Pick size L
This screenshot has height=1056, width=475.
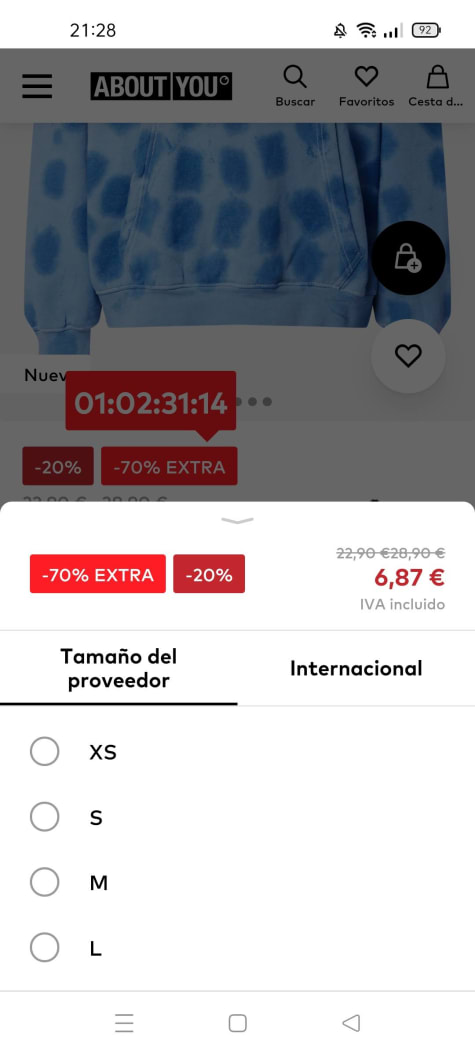tap(237, 949)
